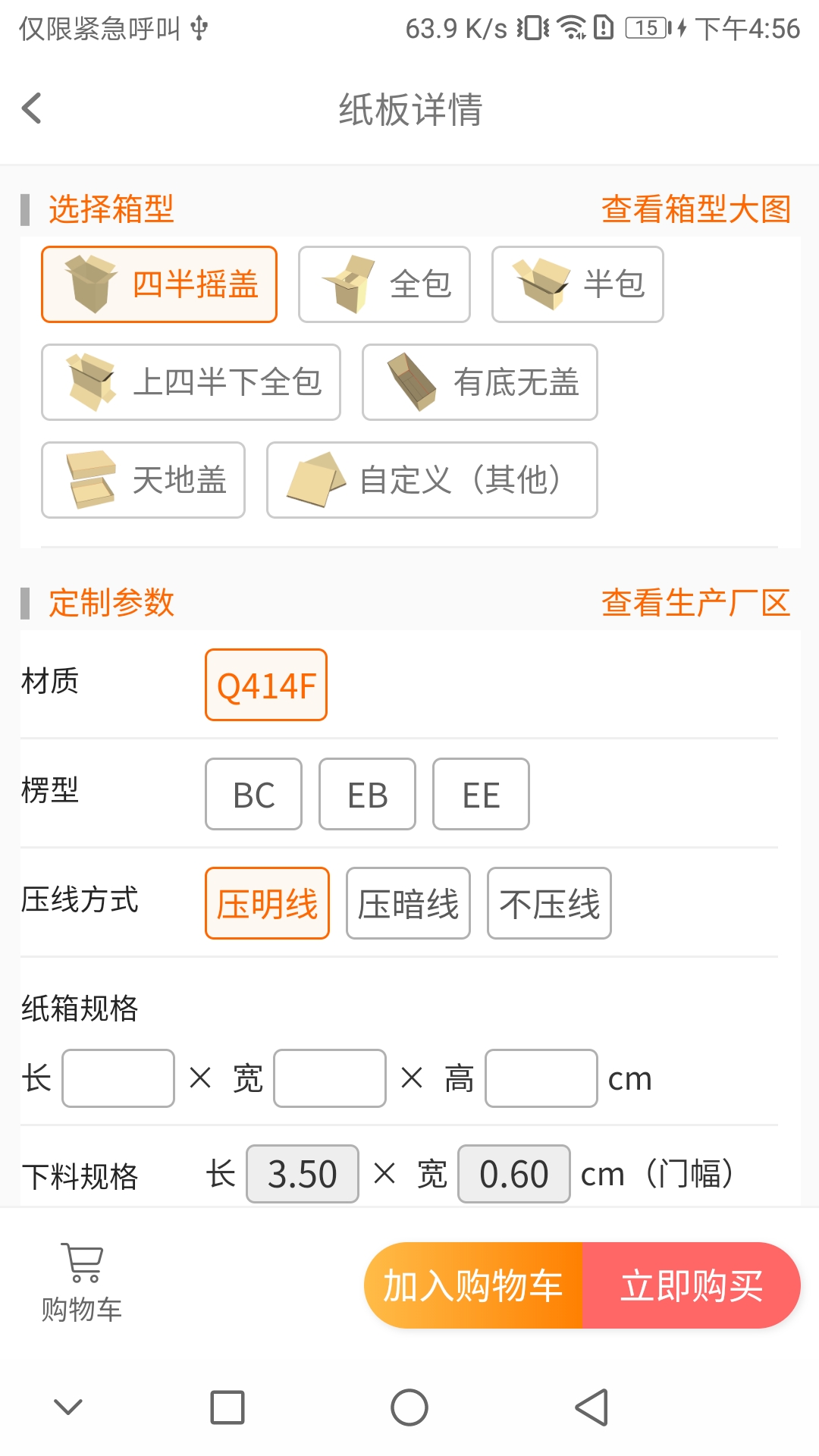The height and width of the screenshot is (1456, 819).
Task: Select the EB flute type option
Action: [x=367, y=794]
